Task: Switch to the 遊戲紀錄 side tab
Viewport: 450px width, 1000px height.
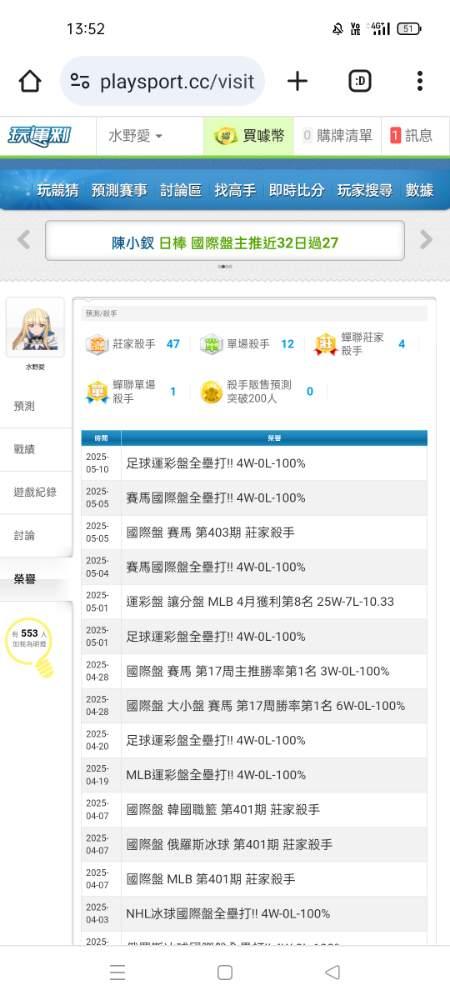Action: (36, 492)
